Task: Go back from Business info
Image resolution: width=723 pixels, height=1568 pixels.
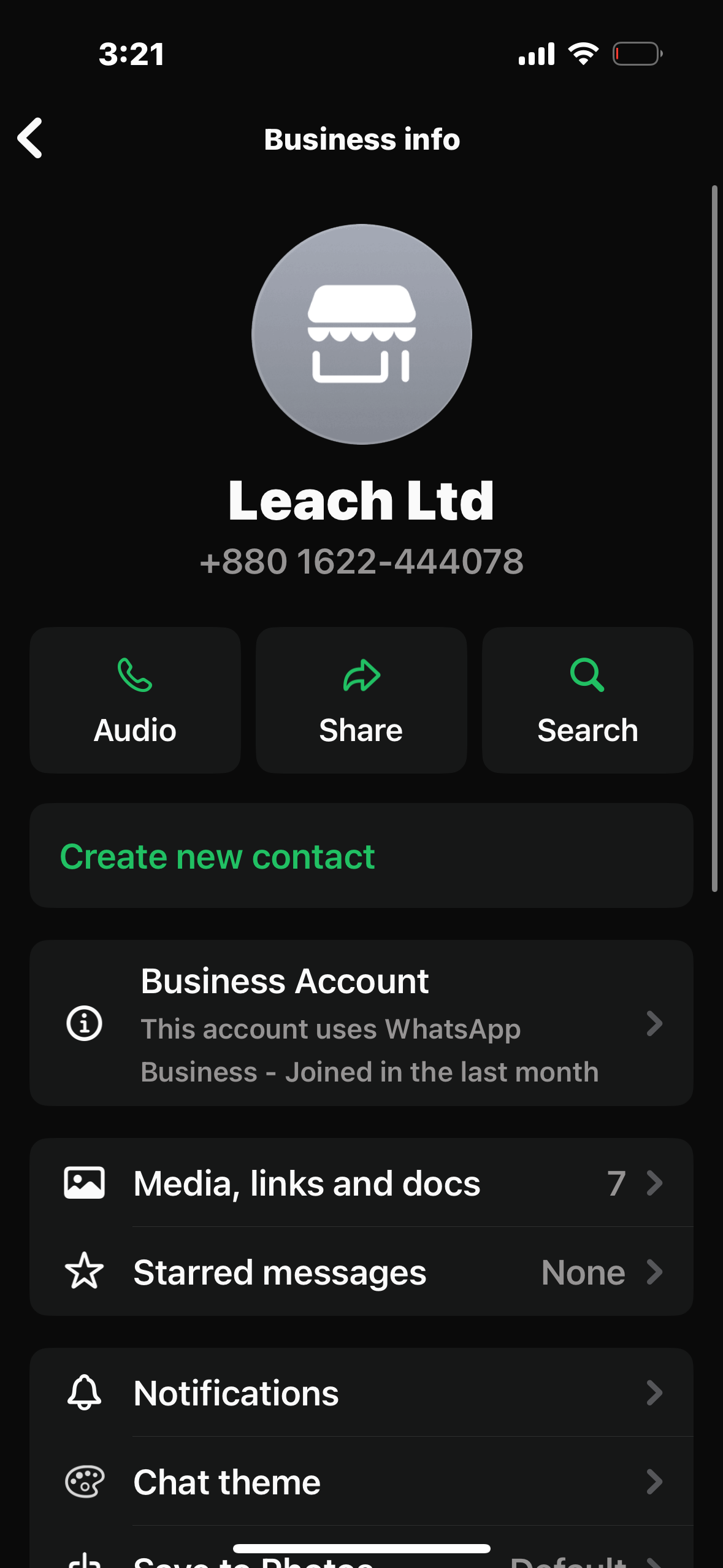Action: pyautogui.click(x=31, y=139)
